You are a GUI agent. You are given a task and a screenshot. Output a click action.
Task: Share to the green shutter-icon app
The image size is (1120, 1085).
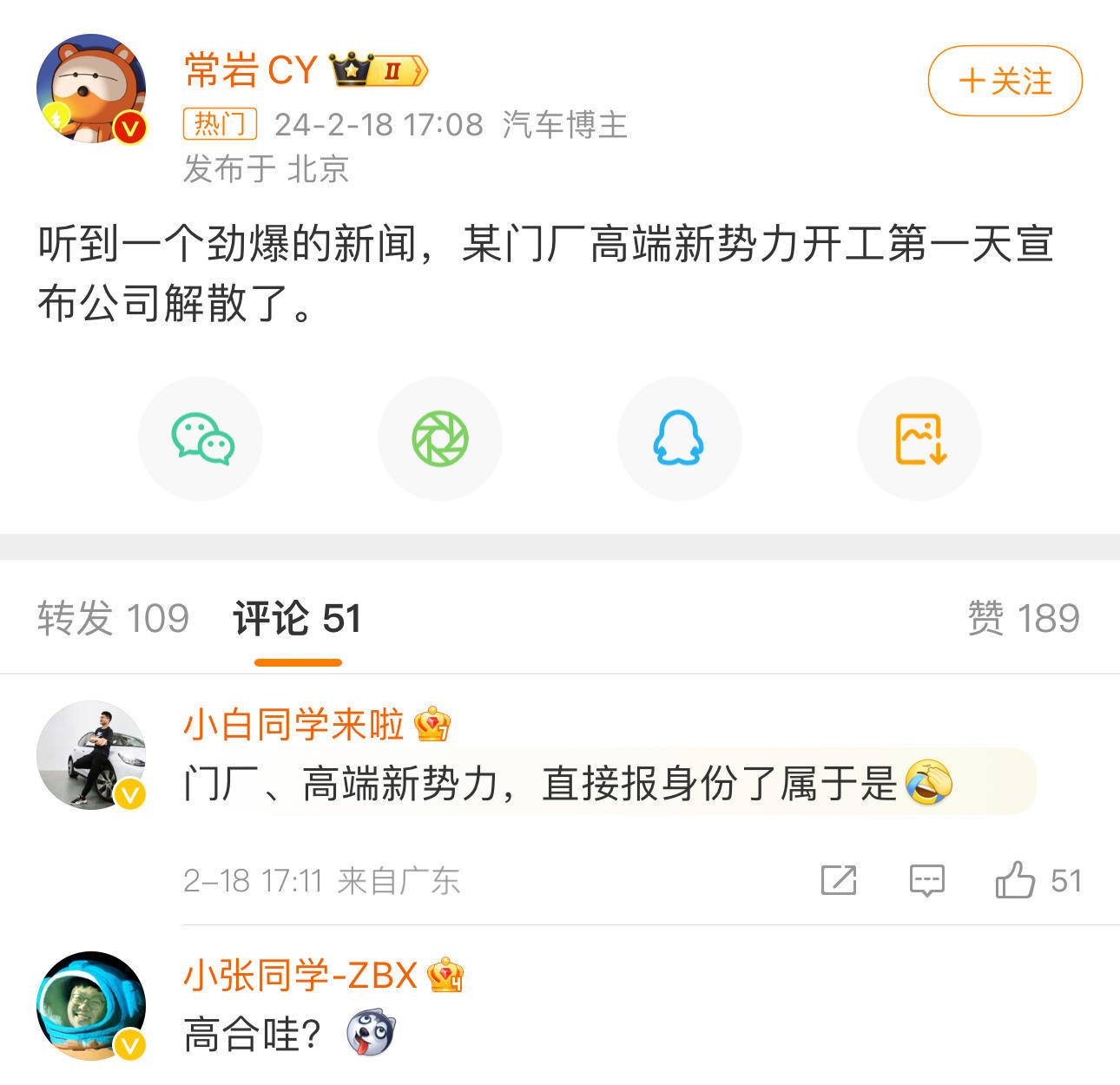tap(440, 438)
